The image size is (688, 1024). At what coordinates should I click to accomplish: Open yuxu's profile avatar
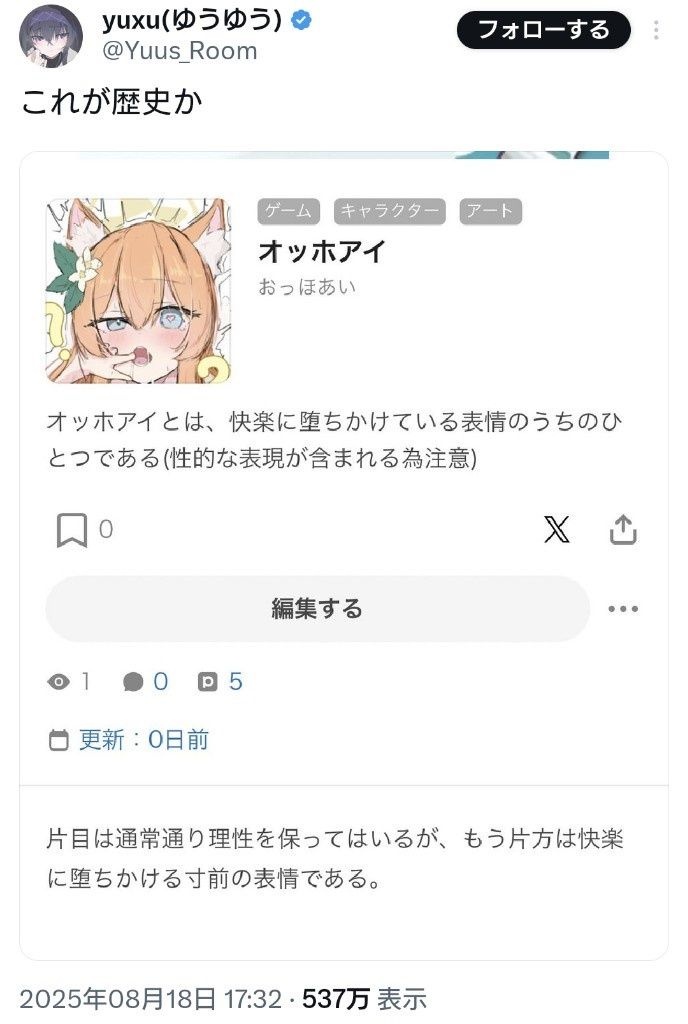(51, 35)
